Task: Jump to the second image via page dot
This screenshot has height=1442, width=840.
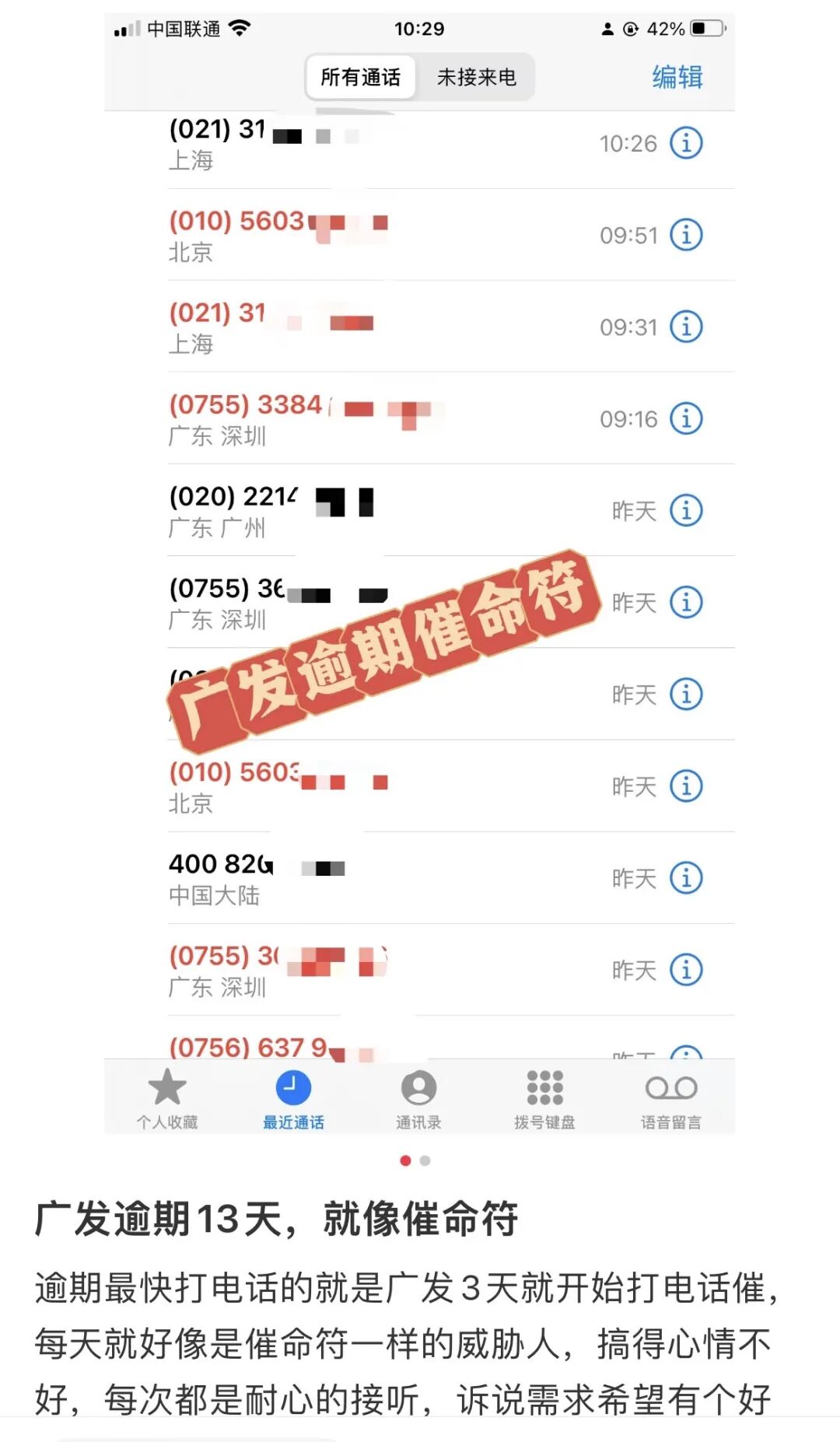Action: pos(425,1160)
